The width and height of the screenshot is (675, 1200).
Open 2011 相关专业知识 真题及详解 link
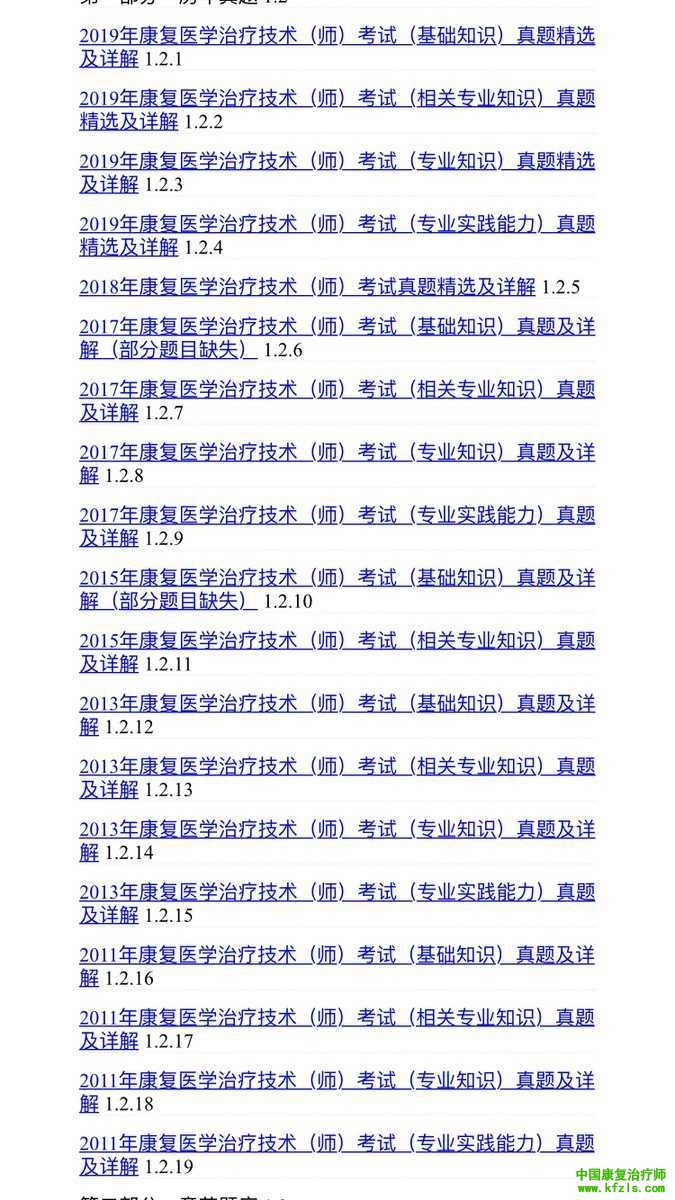[337, 1017]
